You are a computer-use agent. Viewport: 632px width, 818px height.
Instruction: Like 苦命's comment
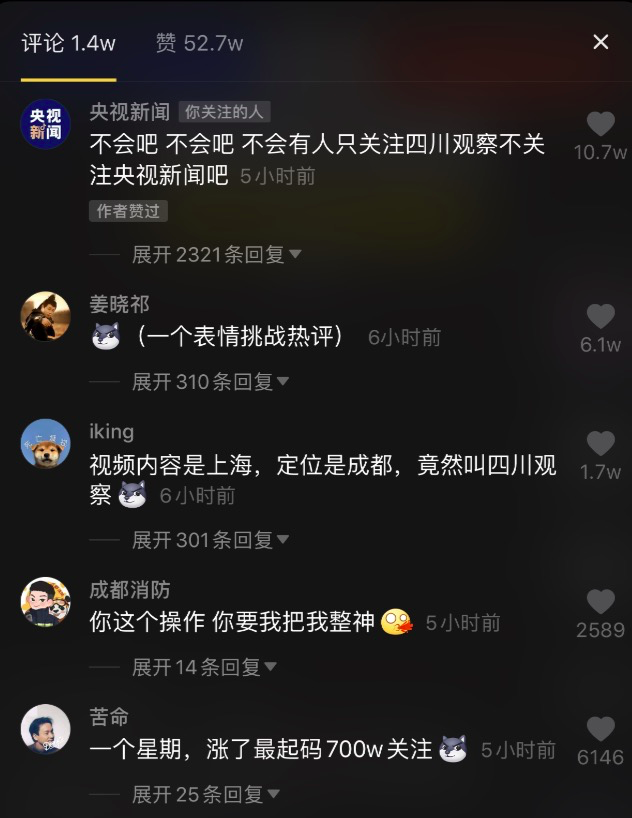click(x=600, y=729)
